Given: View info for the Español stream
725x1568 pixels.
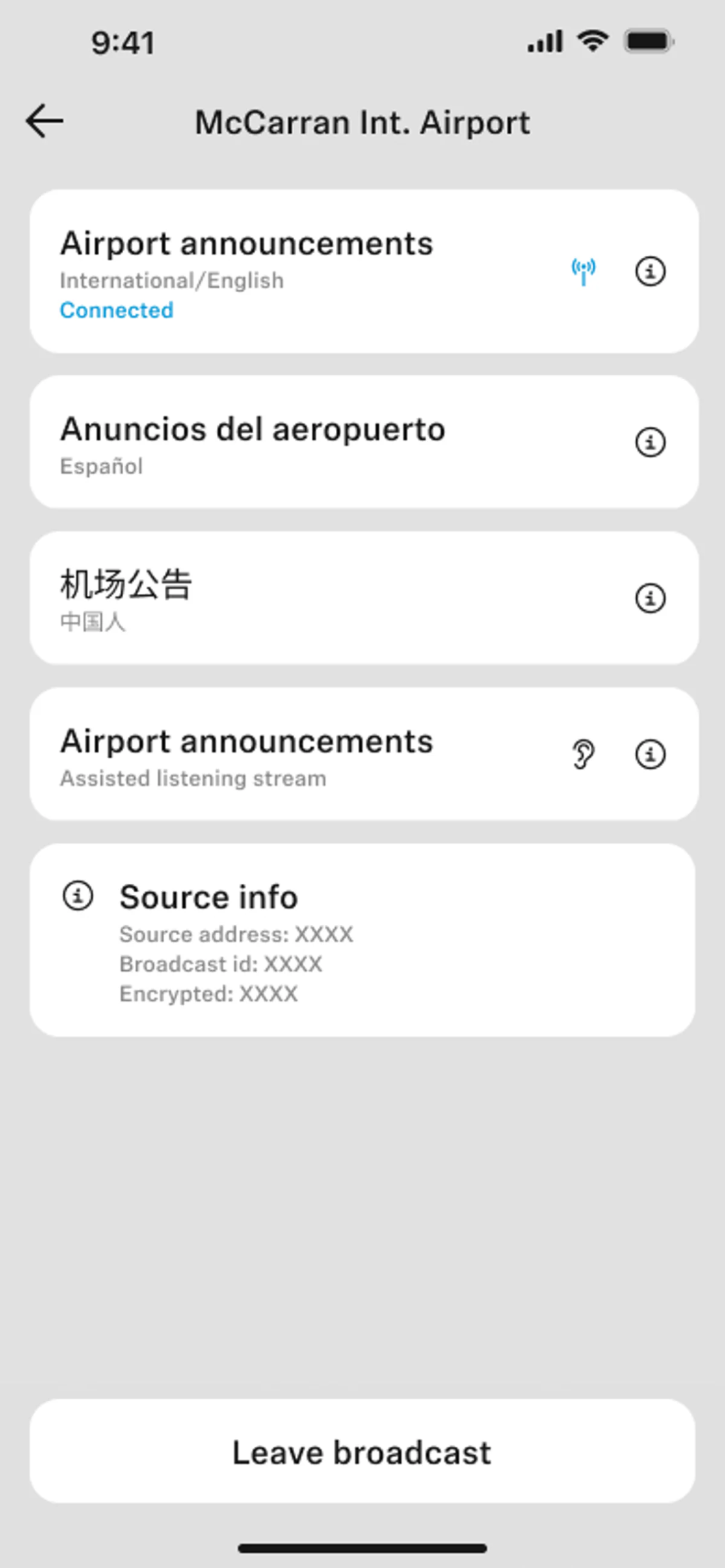Looking at the screenshot, I should pos(650,442).
